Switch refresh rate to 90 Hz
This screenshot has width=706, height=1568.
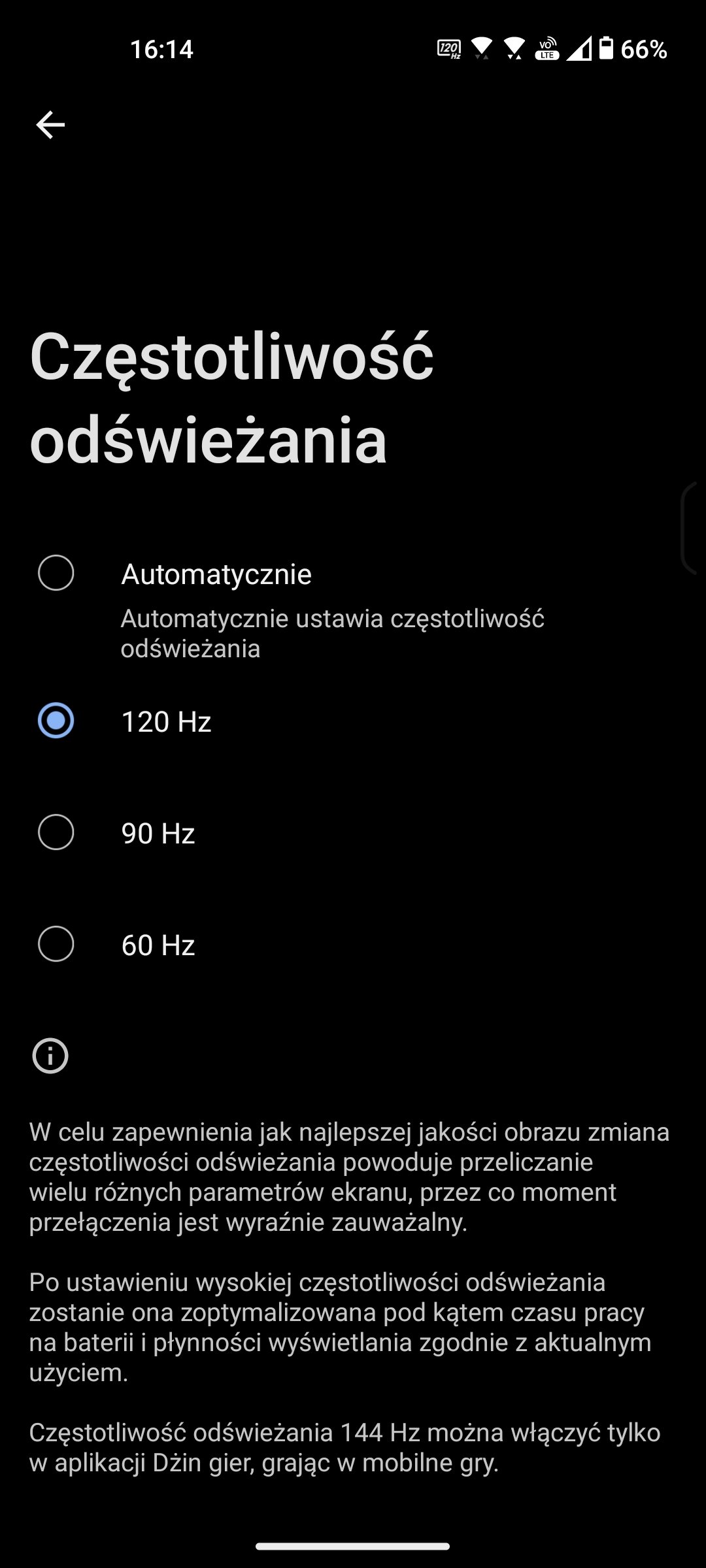tap(353, 833)
